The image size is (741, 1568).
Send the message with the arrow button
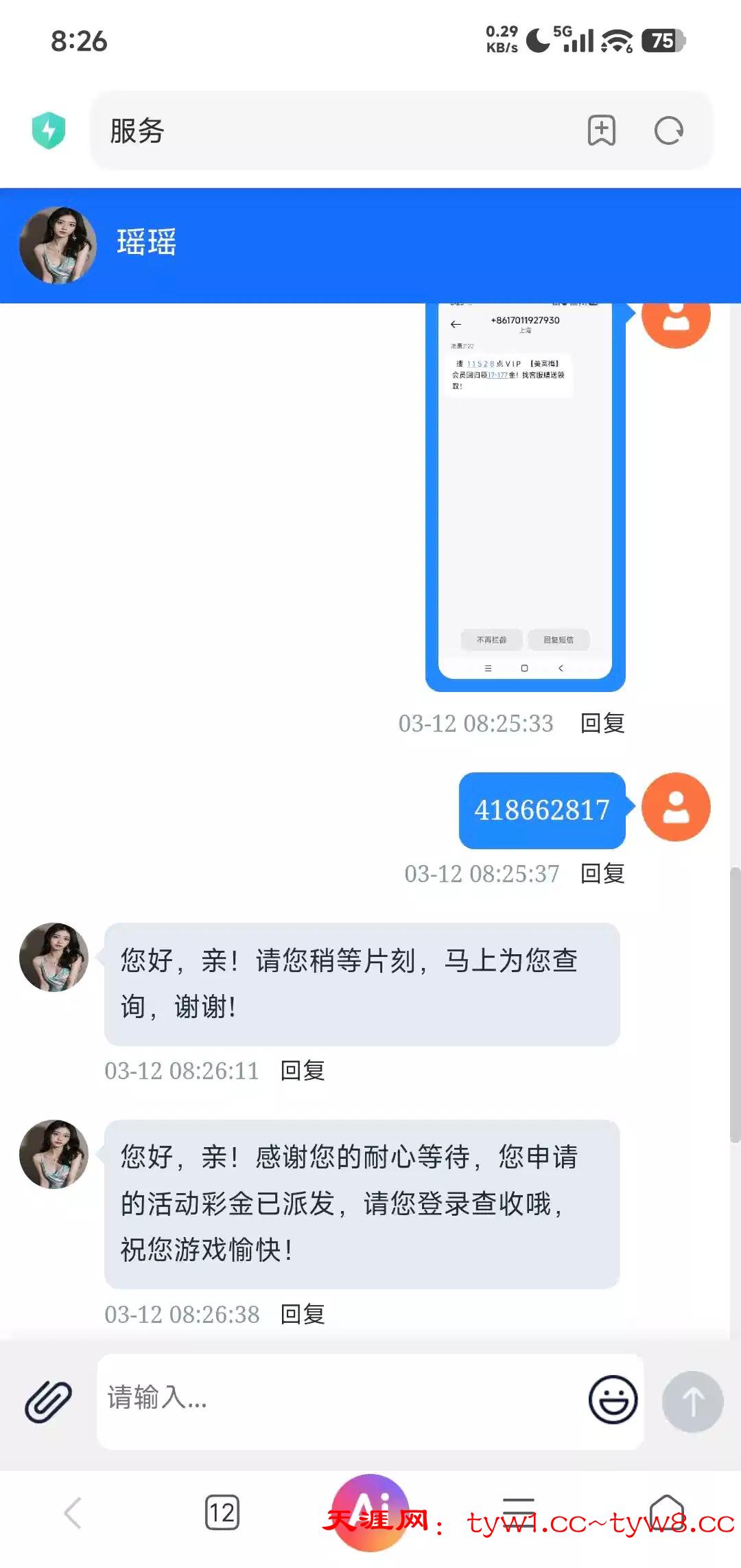[x=692, y=1401]
